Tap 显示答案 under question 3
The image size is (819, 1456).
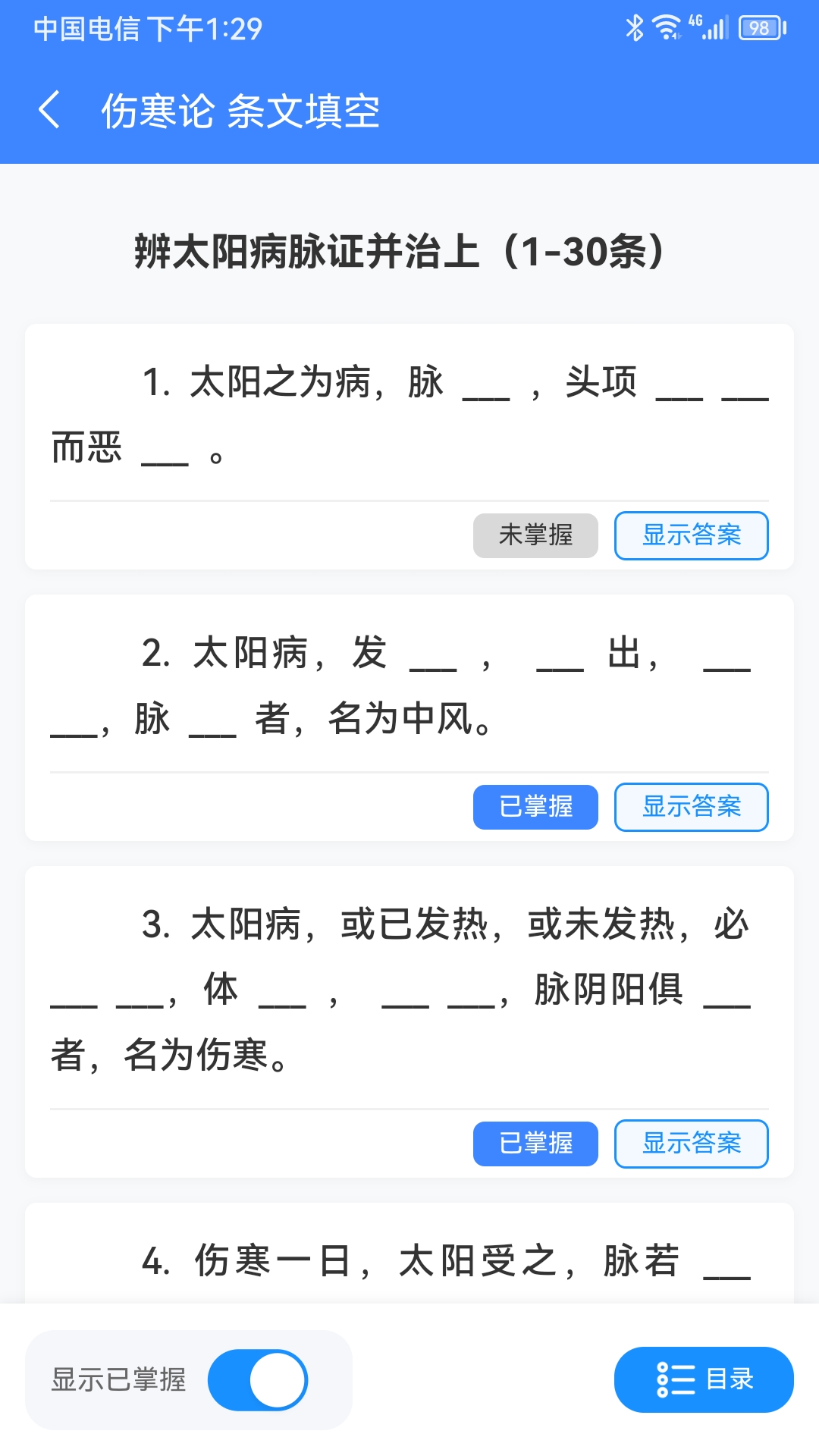691,1144
